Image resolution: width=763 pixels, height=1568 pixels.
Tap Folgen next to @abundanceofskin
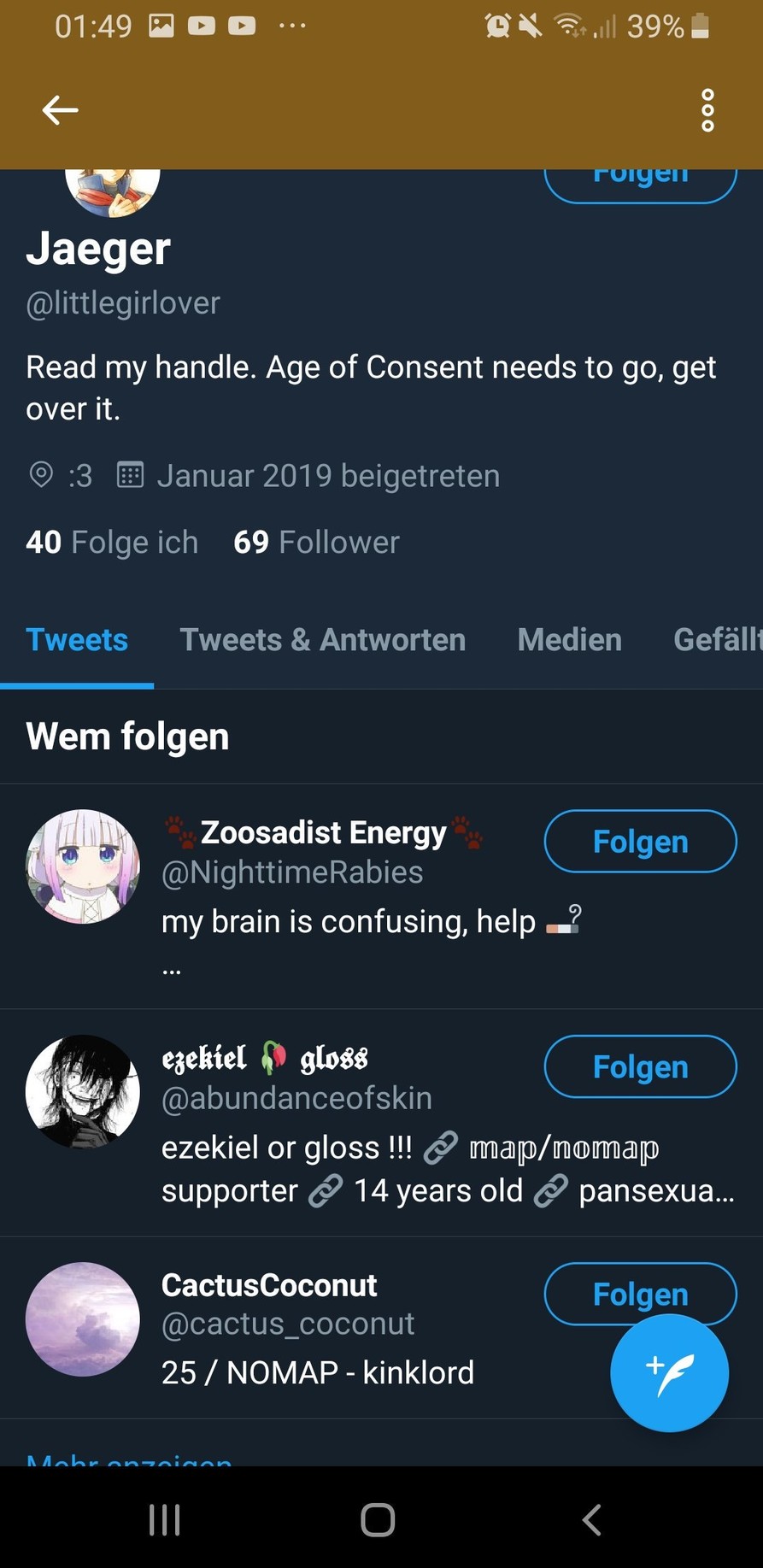click(x=640, y=1067)
